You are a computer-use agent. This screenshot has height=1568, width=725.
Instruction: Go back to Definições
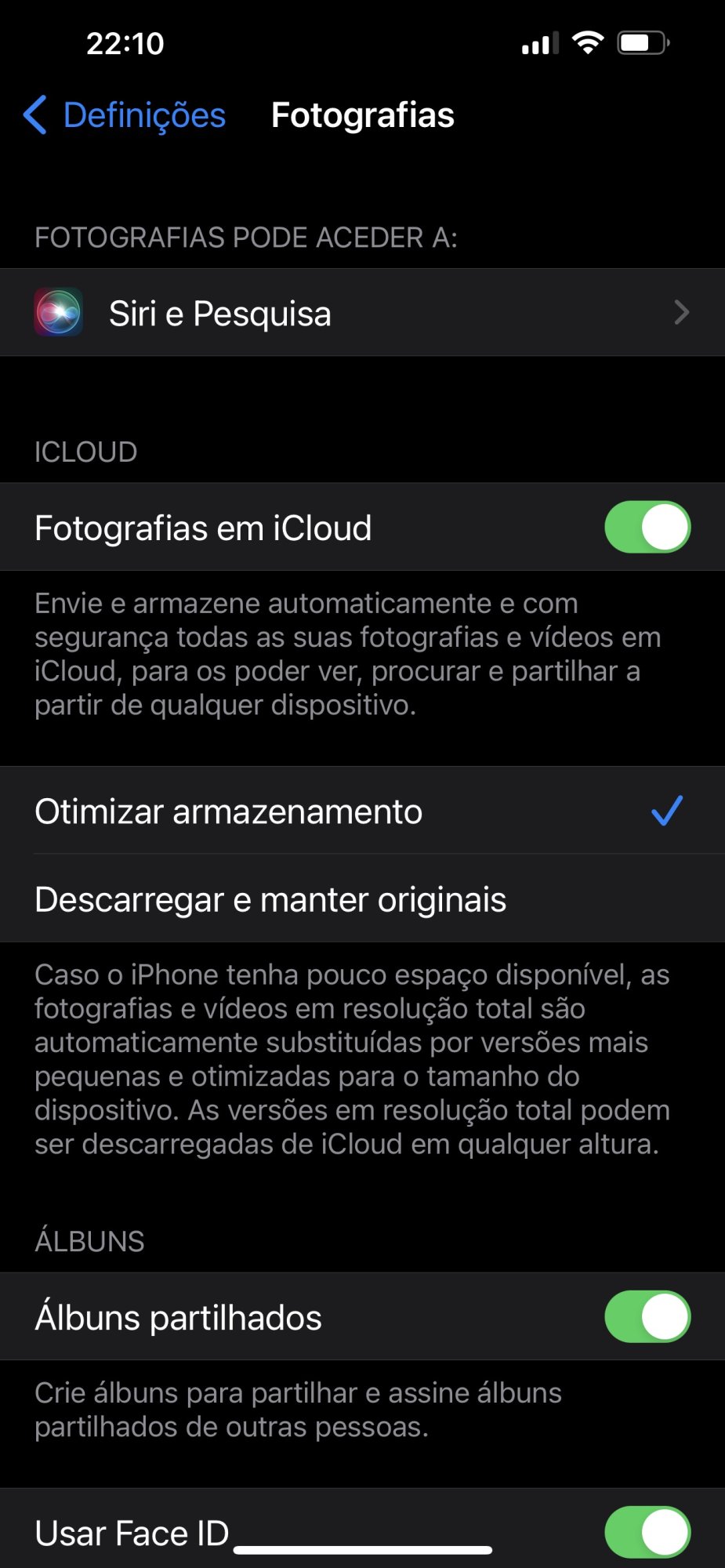coord(125,115)
